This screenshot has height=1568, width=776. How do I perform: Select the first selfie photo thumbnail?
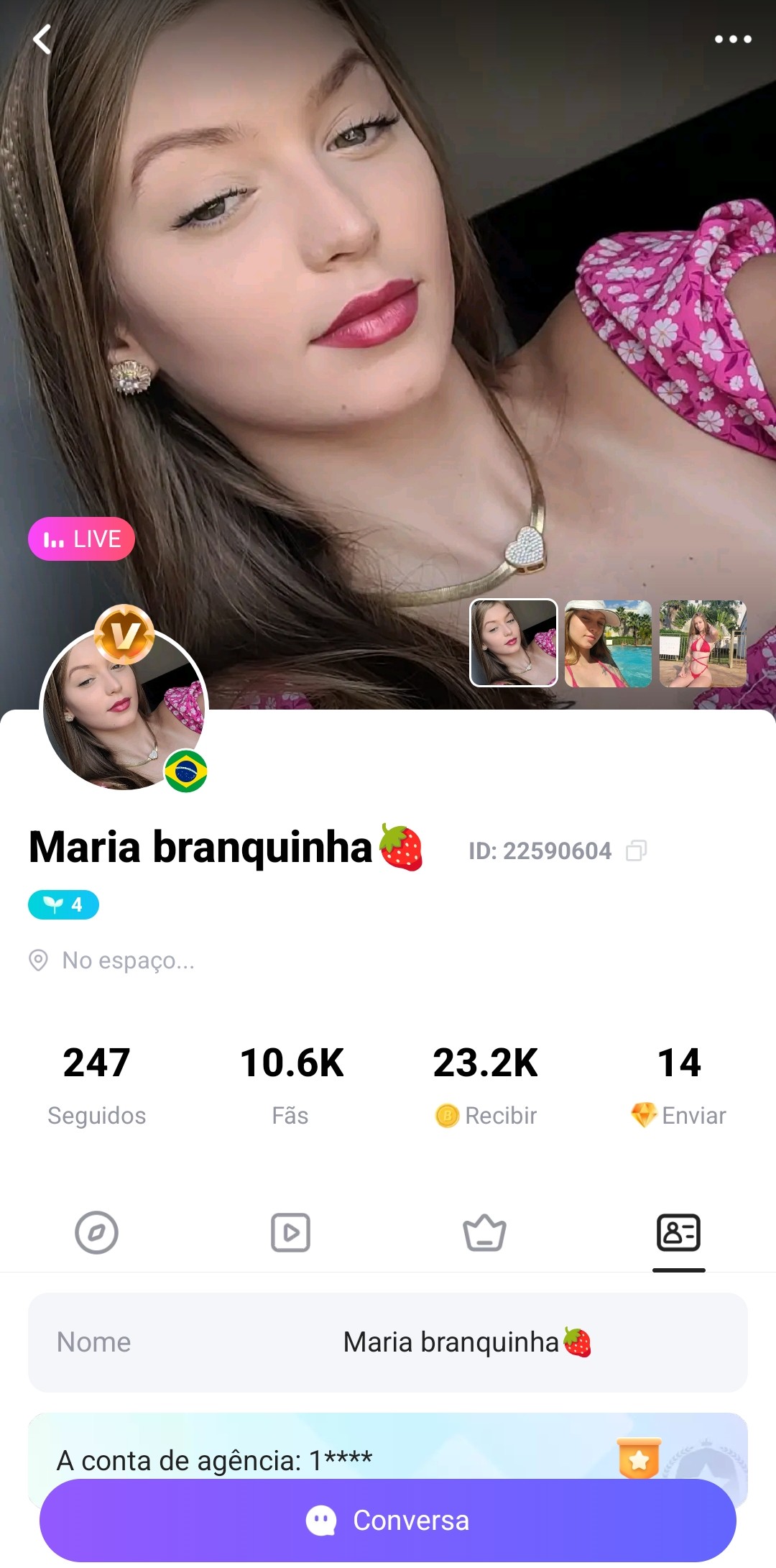pyautogui.click(x=513, y=643)
